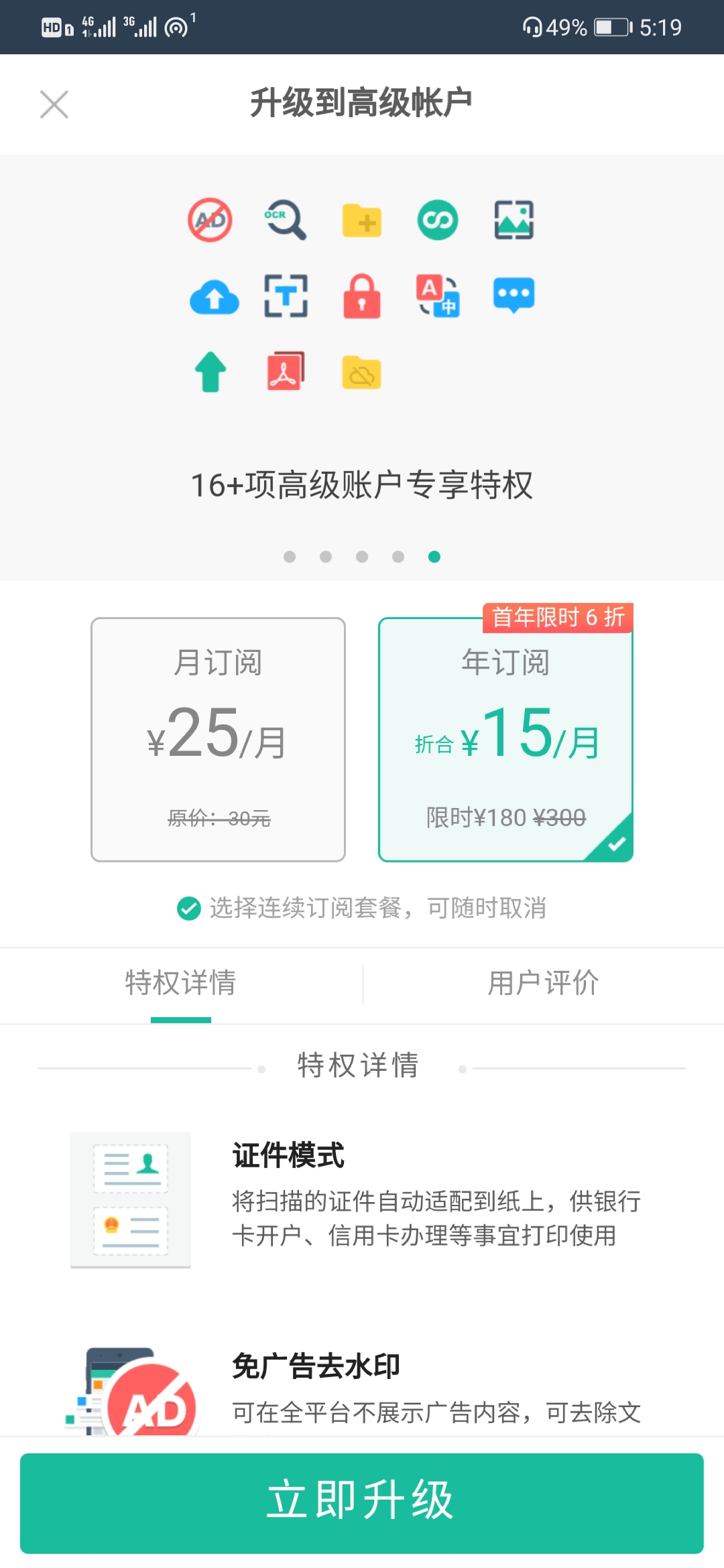Select the yearly ¥15/month subscription plan
724x1568 pixels.
505,739
